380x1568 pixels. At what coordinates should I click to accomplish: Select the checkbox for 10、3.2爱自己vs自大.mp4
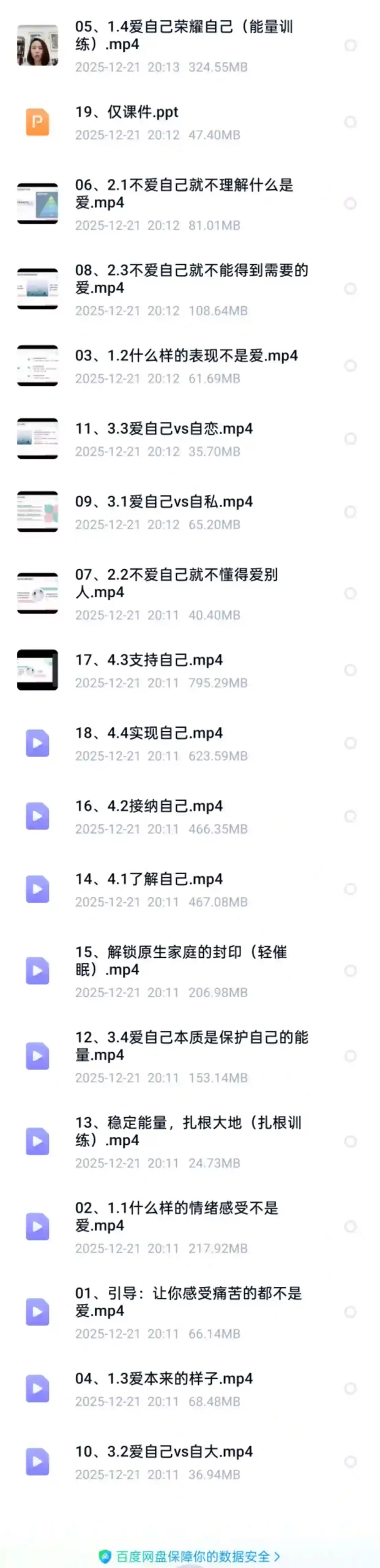point(351,1462)
